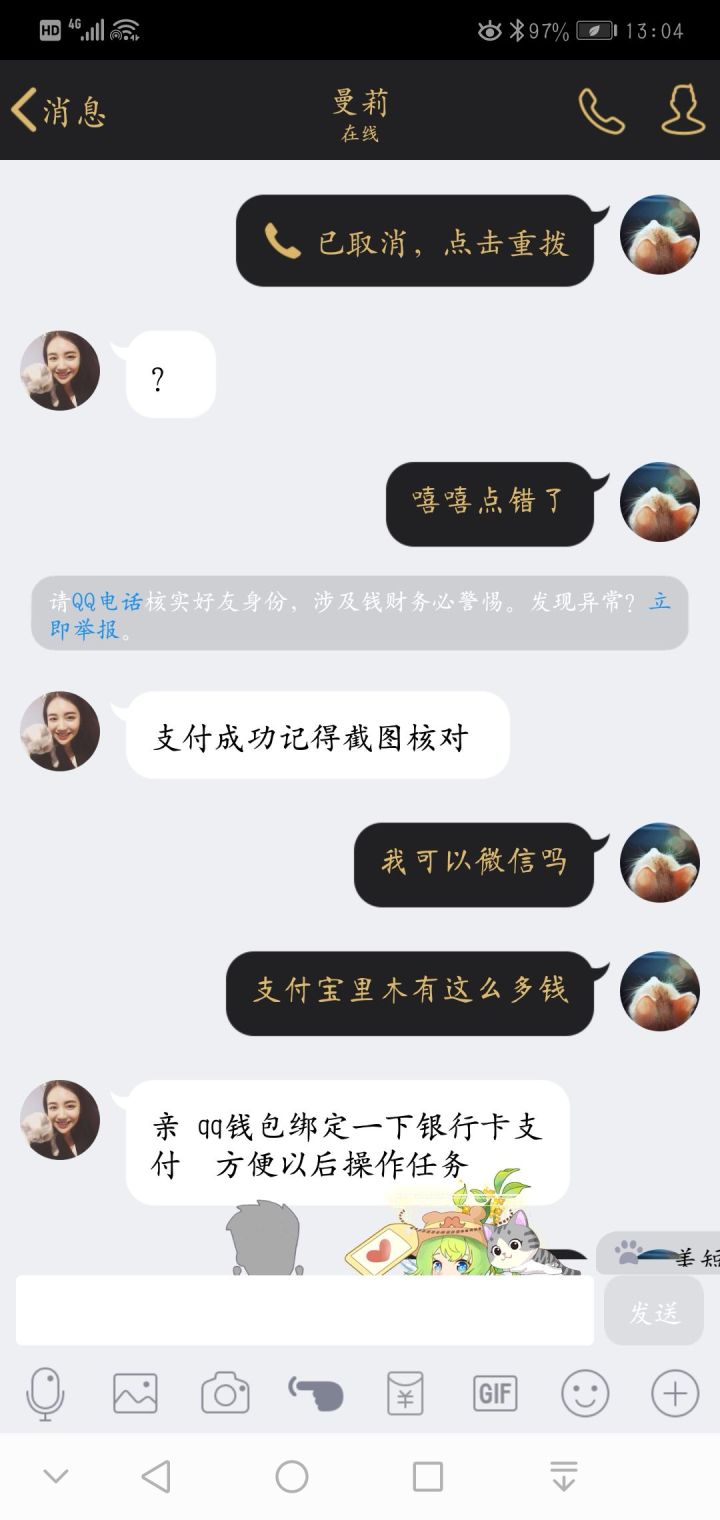This screenshot has height=1520, width=720.
Task: Go to home screen via circle button
Action: pos(292,1476)
